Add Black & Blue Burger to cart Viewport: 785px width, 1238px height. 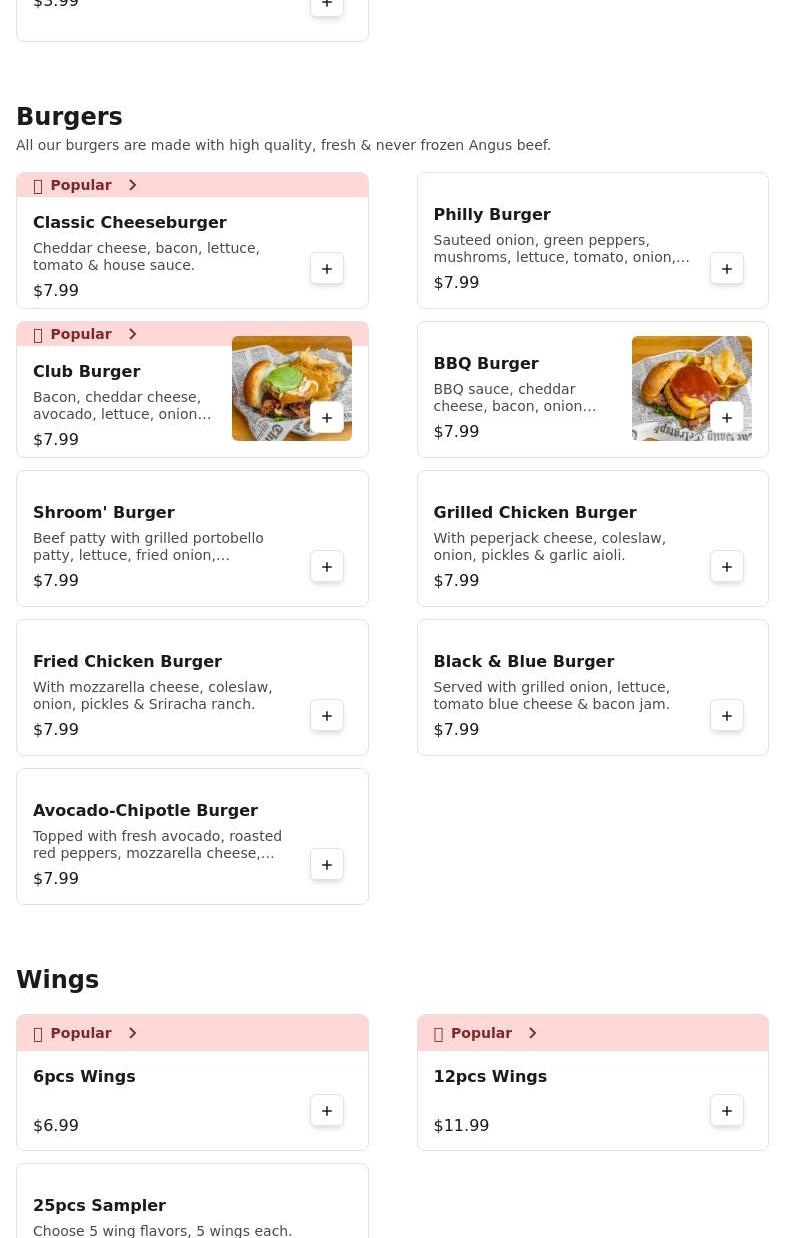pyautogui.click(x=727, y=716)
